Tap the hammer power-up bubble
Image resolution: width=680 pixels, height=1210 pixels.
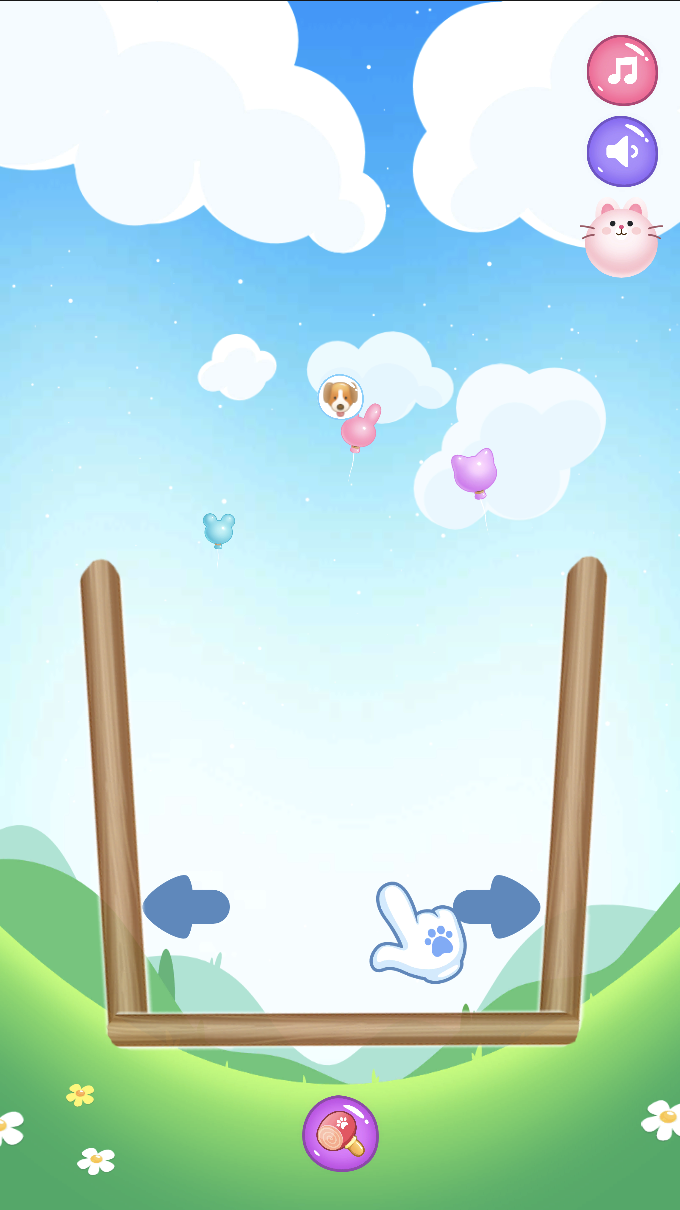click(x=340, y=1133)
